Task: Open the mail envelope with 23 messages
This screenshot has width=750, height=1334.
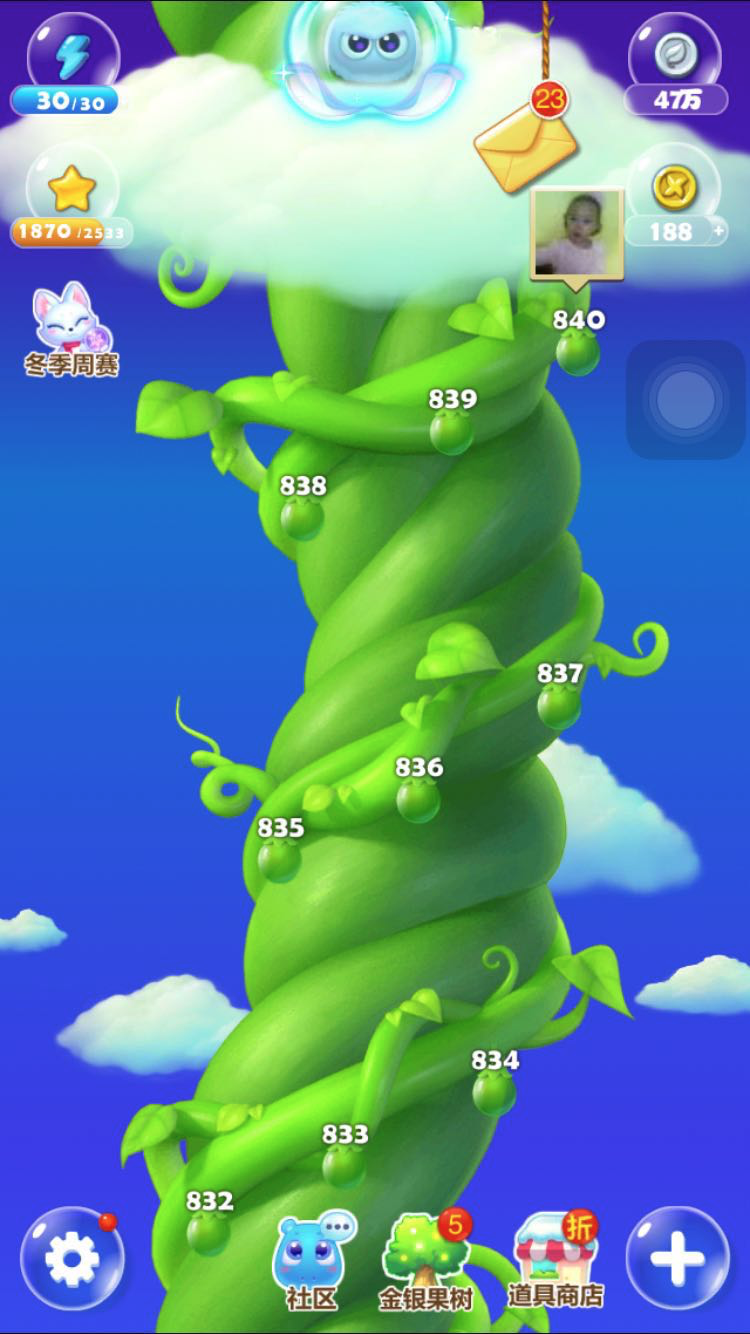Action: pyautogui.click(x=525, y=147)
